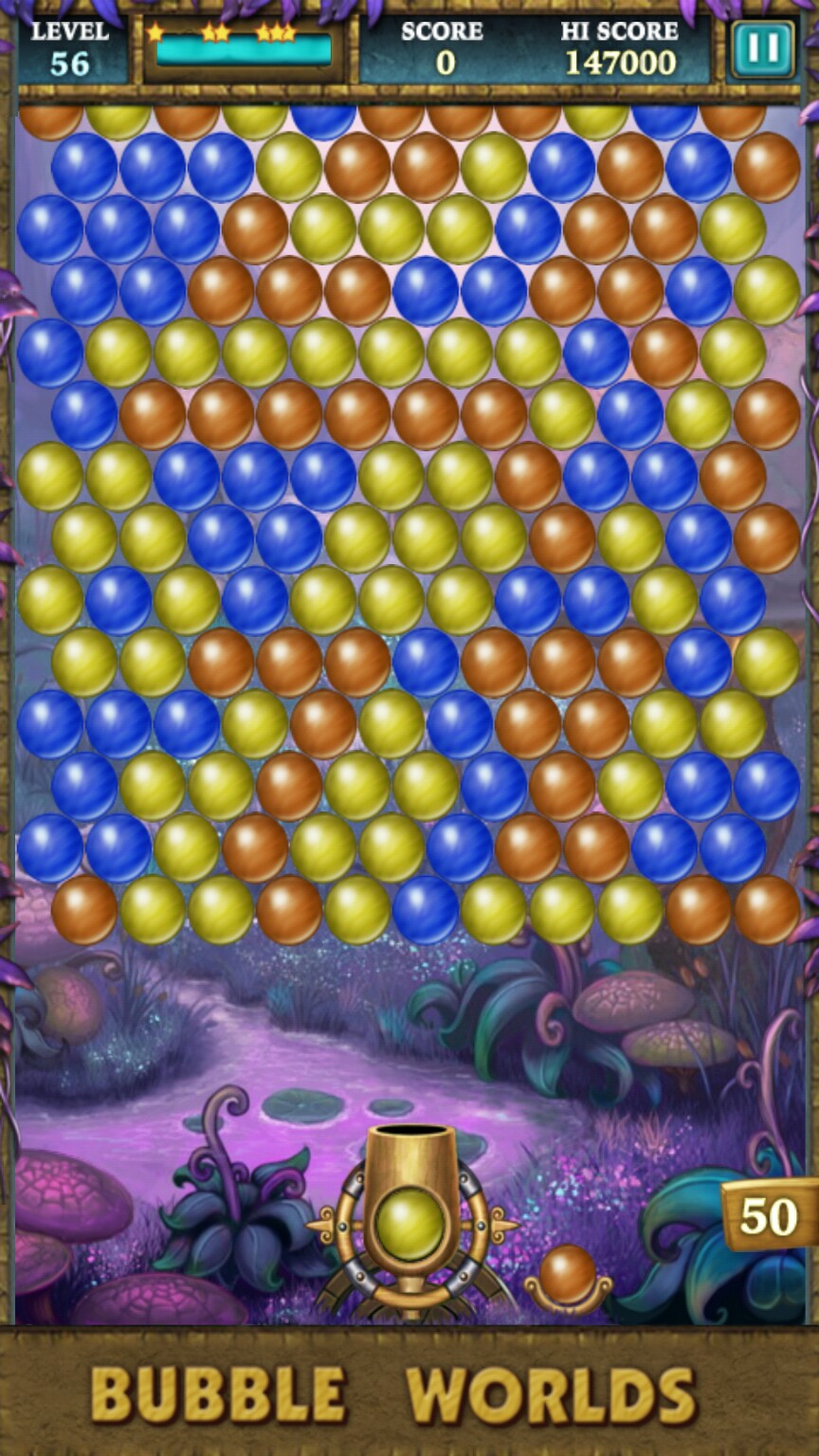This screenshot has height=1456, width=819.
Task: Swap to the orange next bubble
Action: pyautogui.click(x=568, y=1275)
